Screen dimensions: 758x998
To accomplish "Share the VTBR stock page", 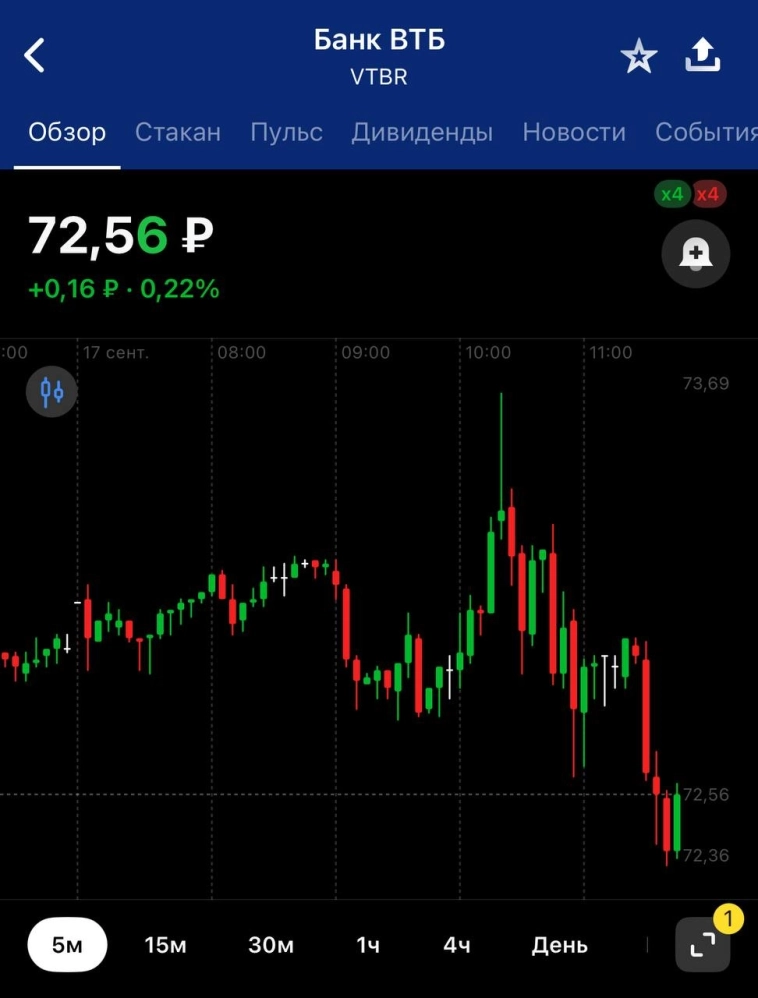I will tap(702, 55).
